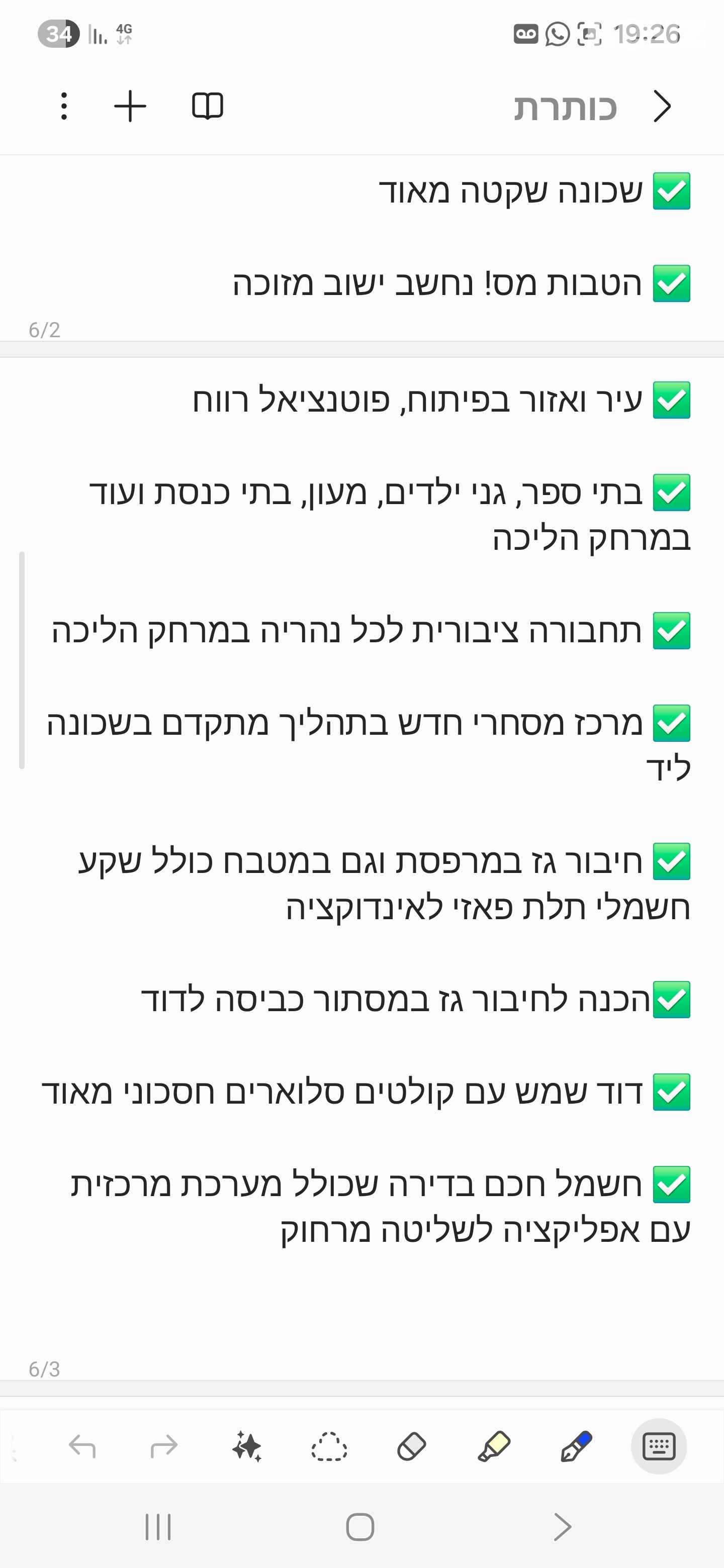The image size is (724, 1568).
Task: Tap the system home button
Action: tap(360, 1527)
